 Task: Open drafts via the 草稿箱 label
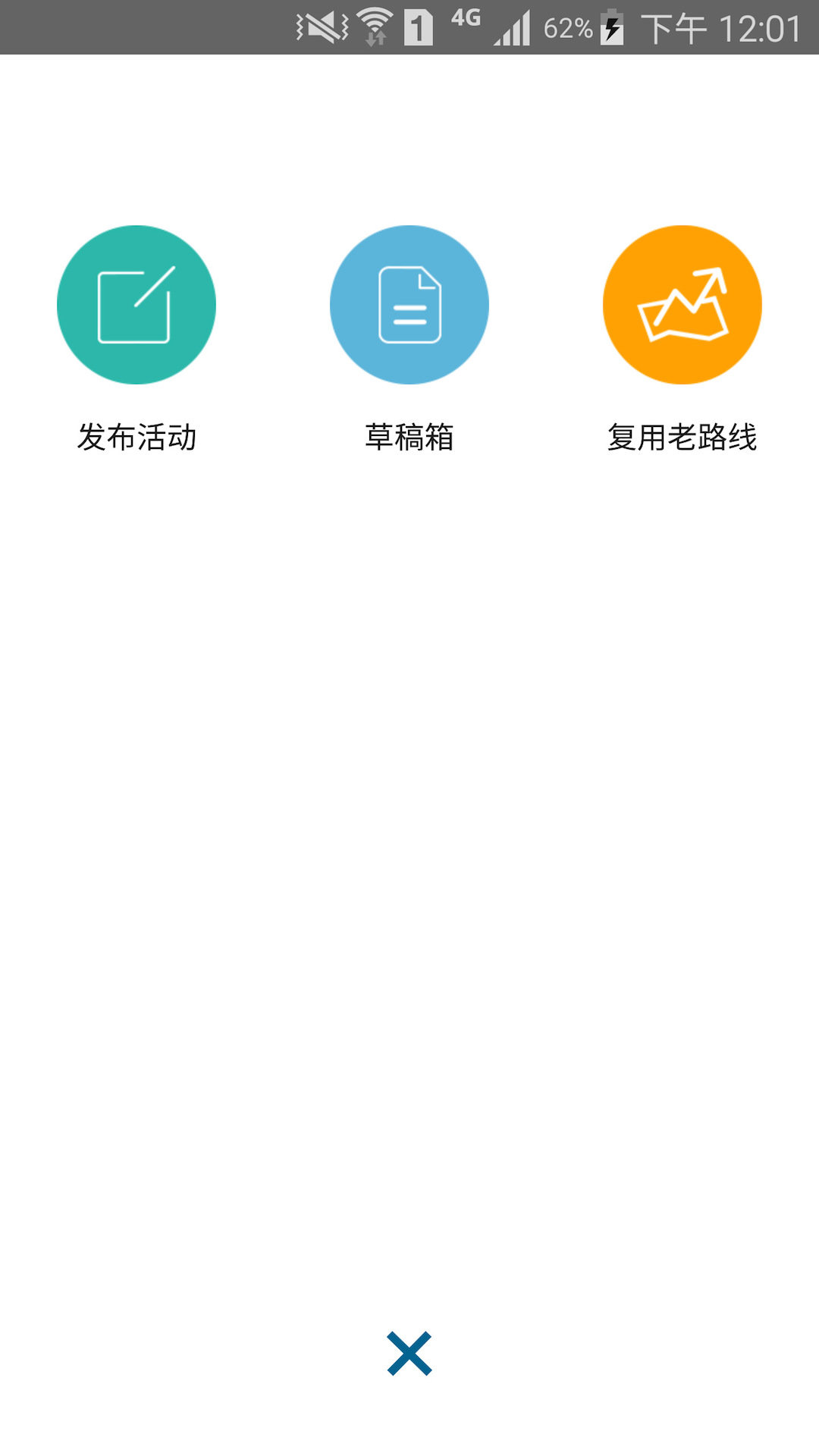409,435
